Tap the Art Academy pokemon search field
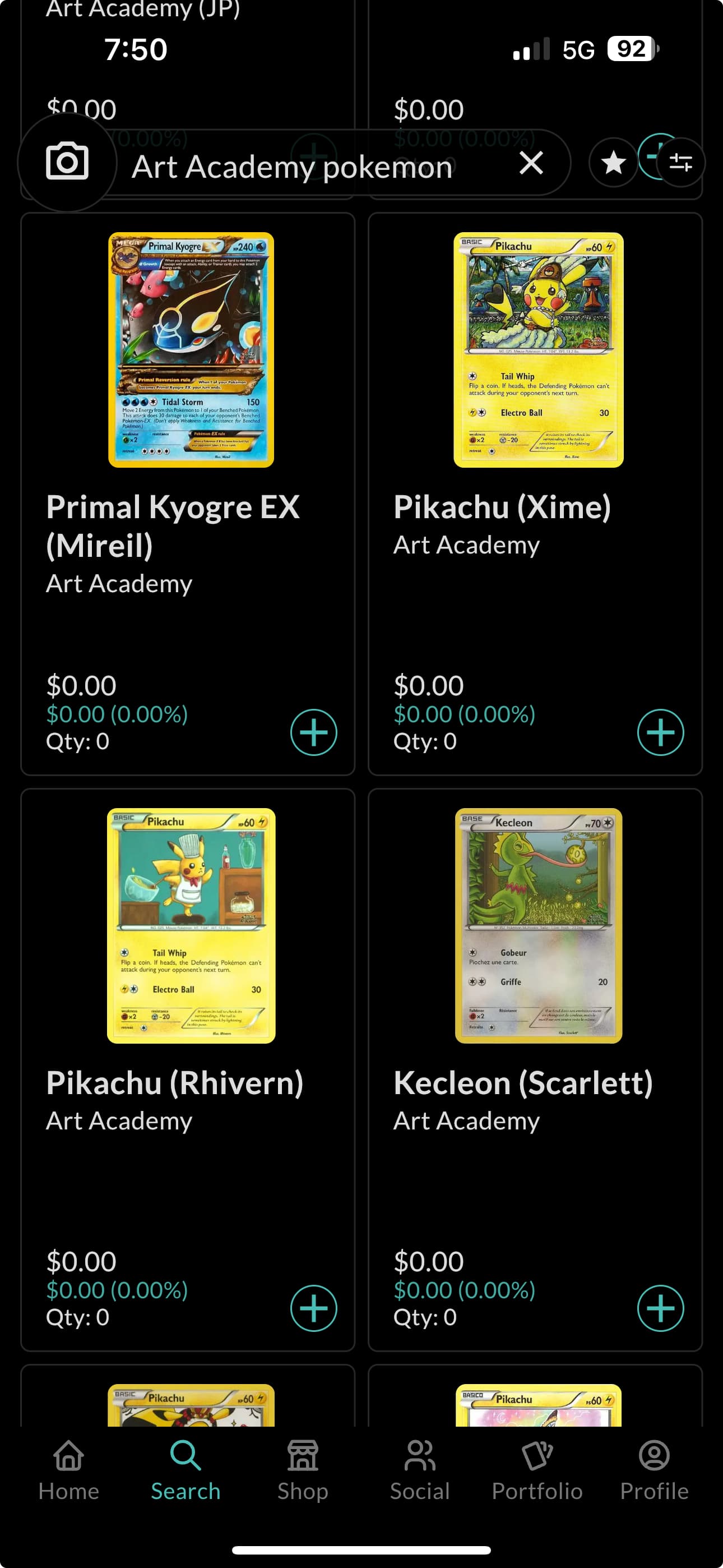Image resolution: width=723 pixels, height=1568 pixels. pyautogui.click(x=292, y=166)
